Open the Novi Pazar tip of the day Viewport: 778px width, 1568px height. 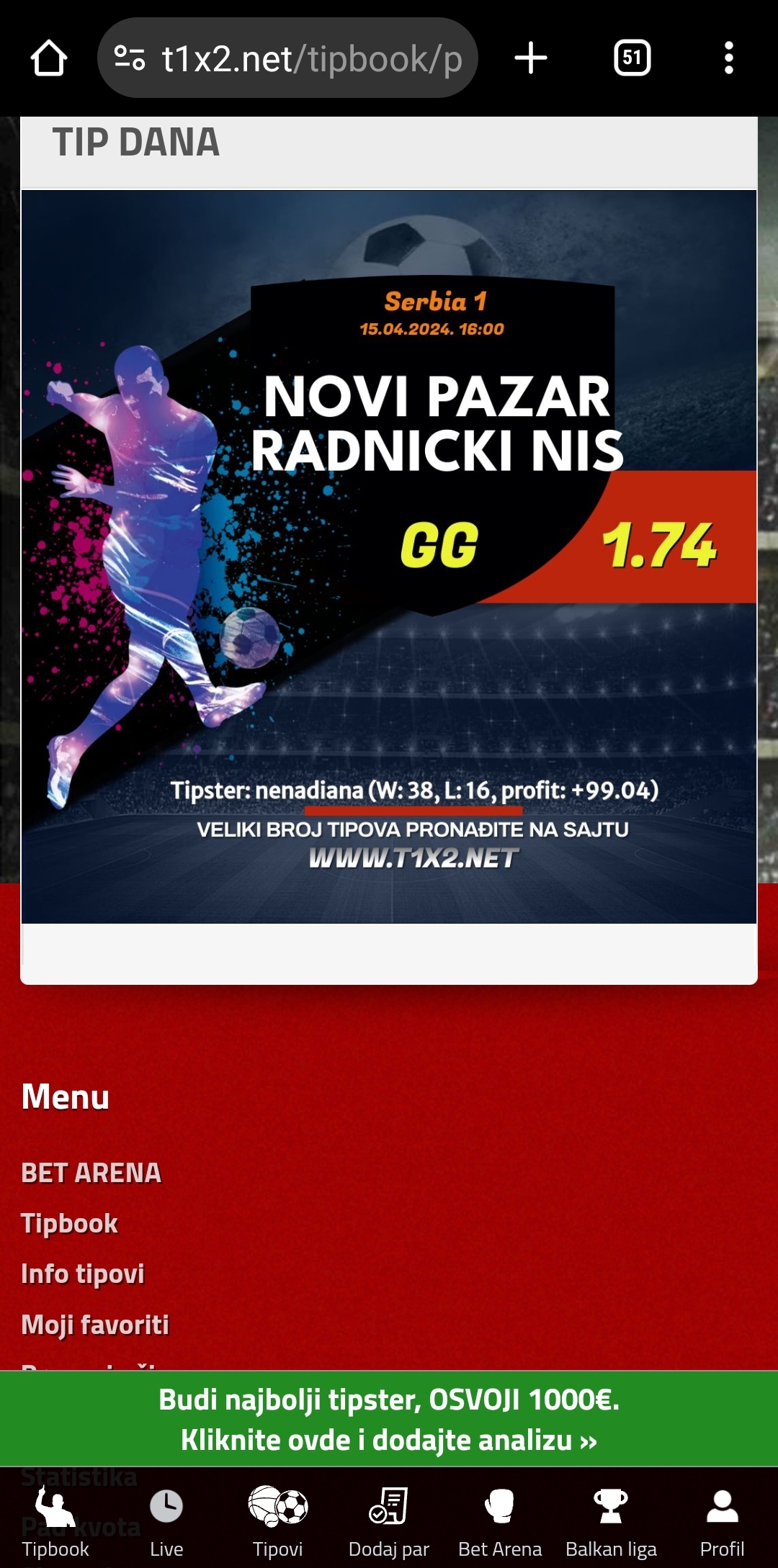(x=389, y=556)
